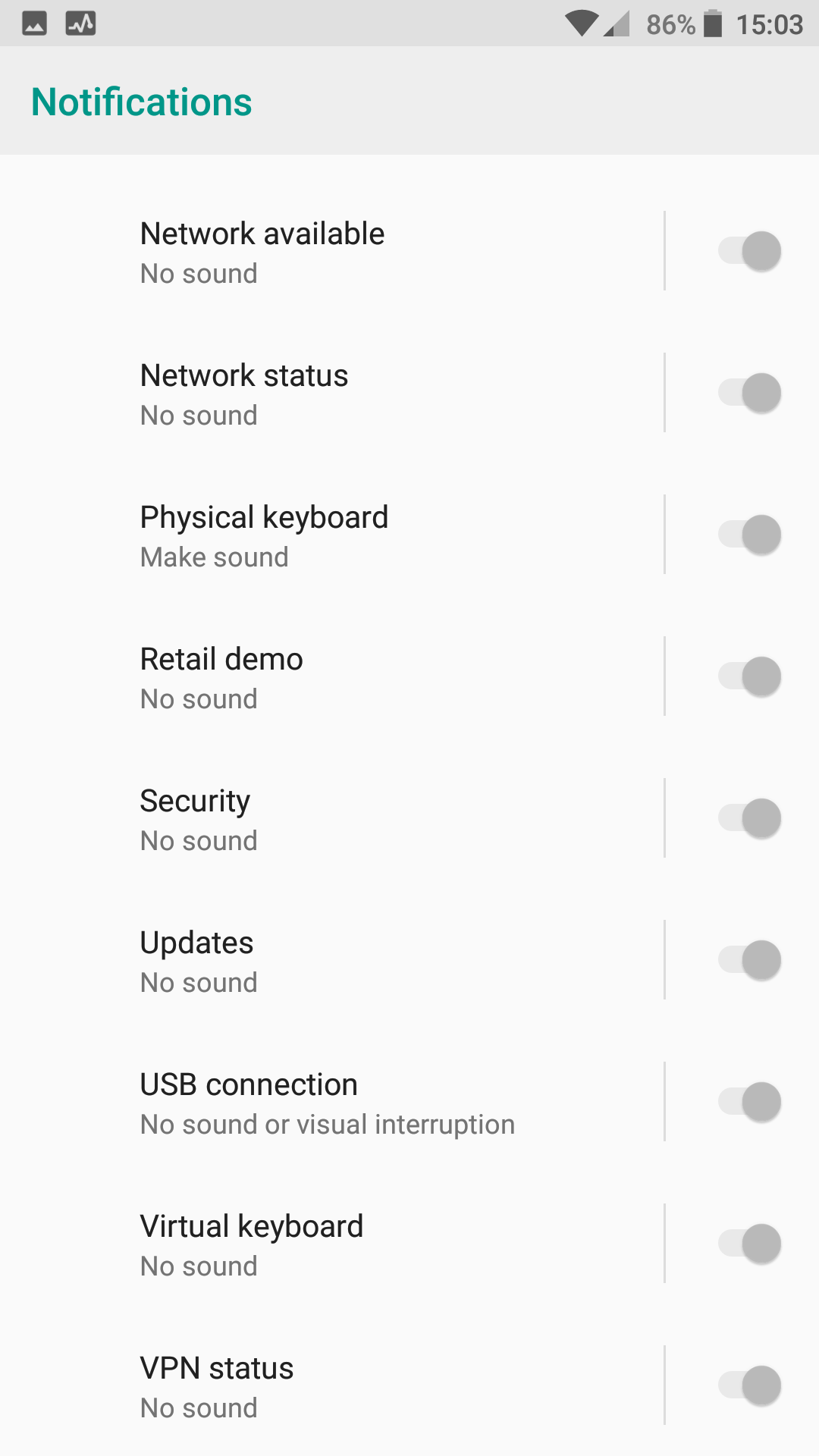Open Security notification settings
This screenshot has height=1456, width=819.
332,818
